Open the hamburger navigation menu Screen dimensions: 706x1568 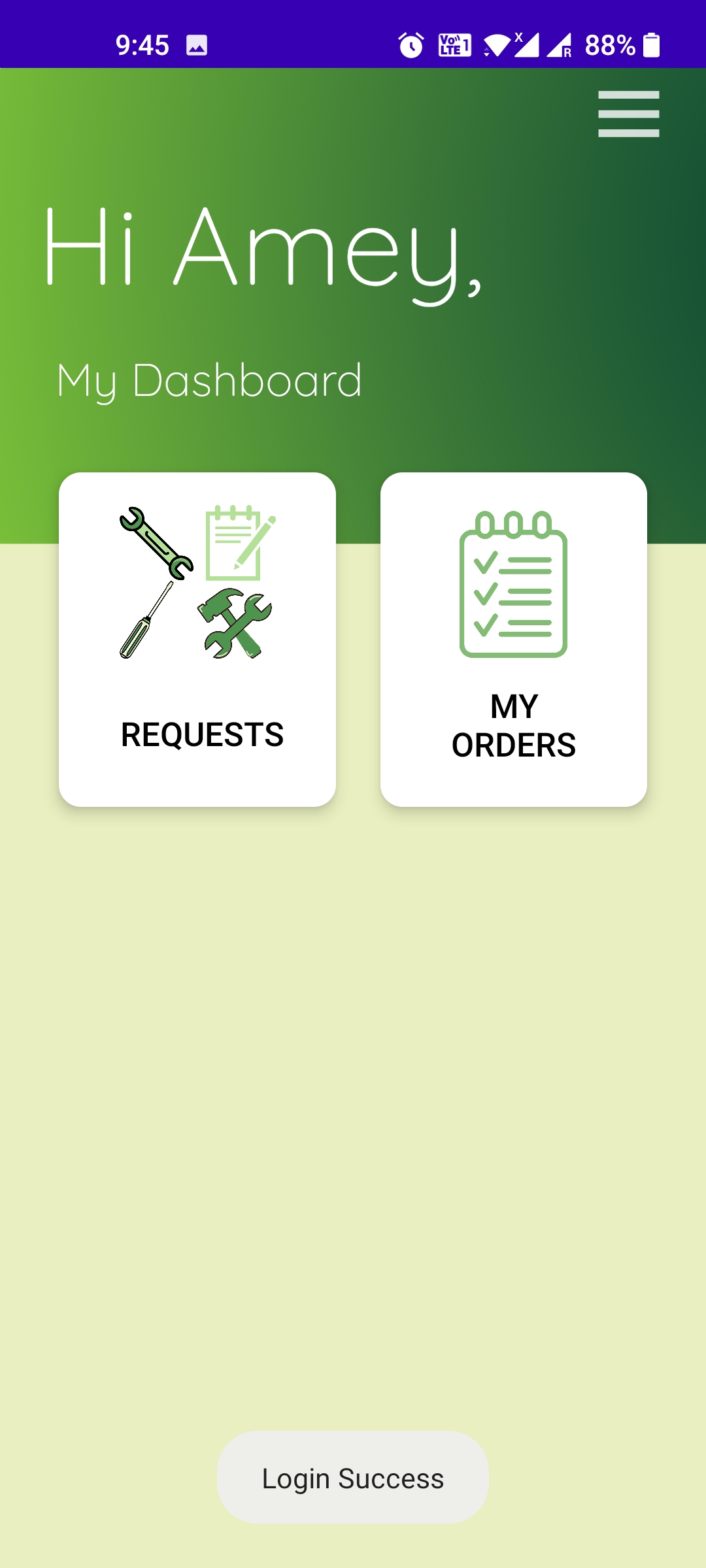[628, 114]
